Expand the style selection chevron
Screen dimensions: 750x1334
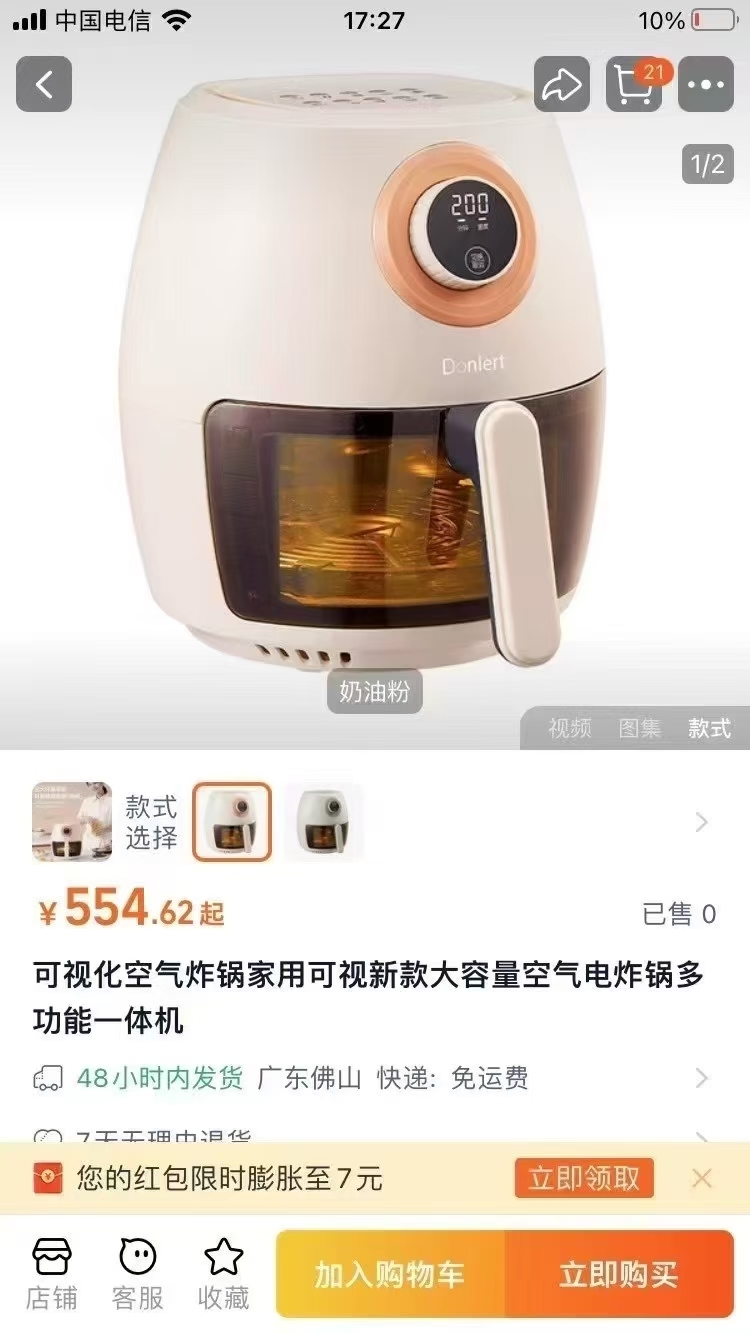pyautogui.click(x=702, y=822)
